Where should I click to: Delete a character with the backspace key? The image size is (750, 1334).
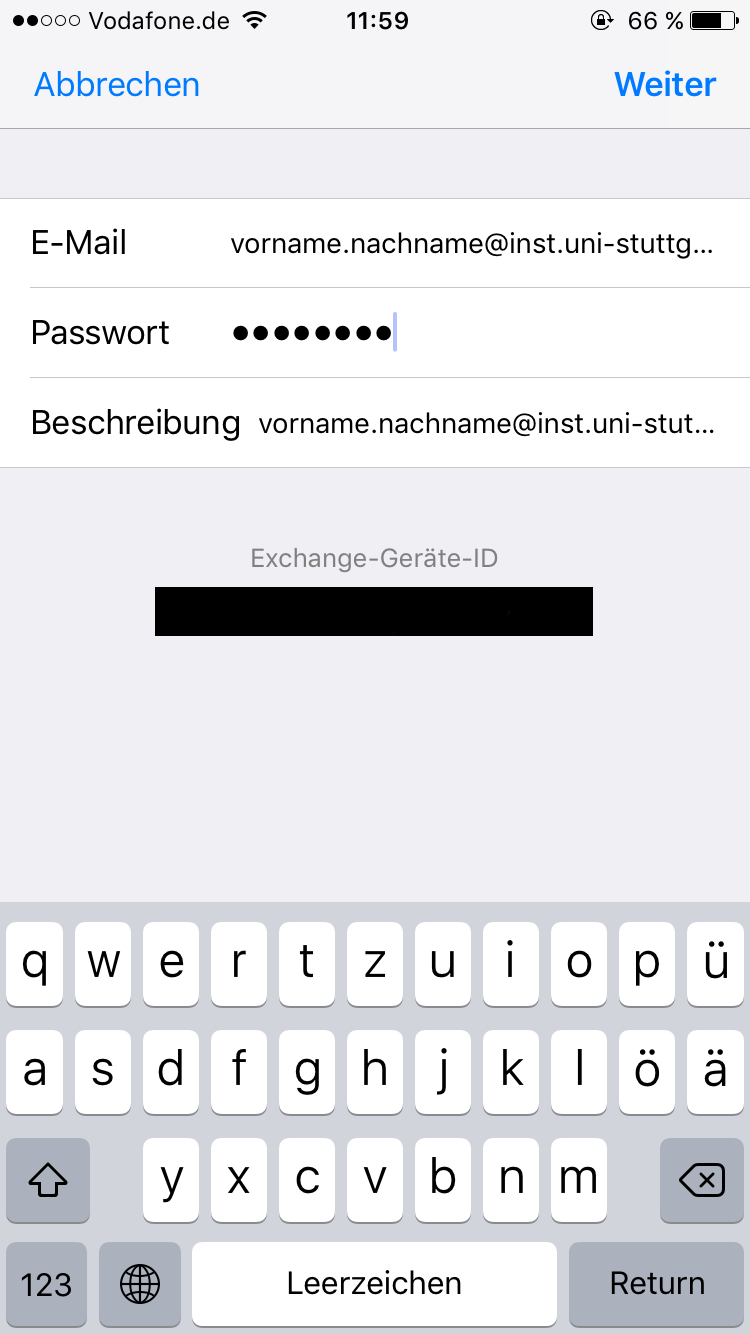[702, 1180]
